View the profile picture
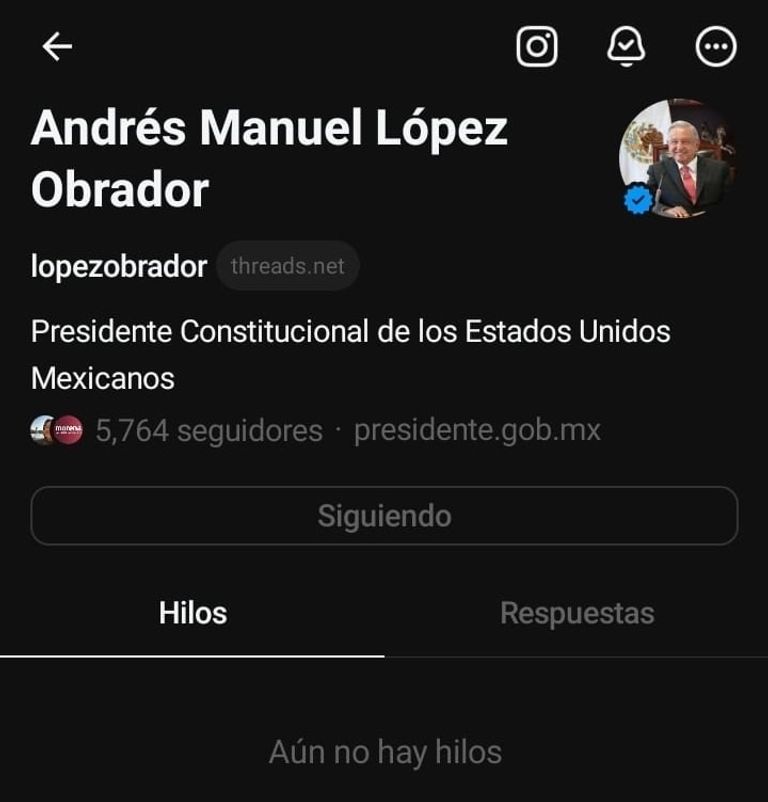 click(x=678, y=158)
